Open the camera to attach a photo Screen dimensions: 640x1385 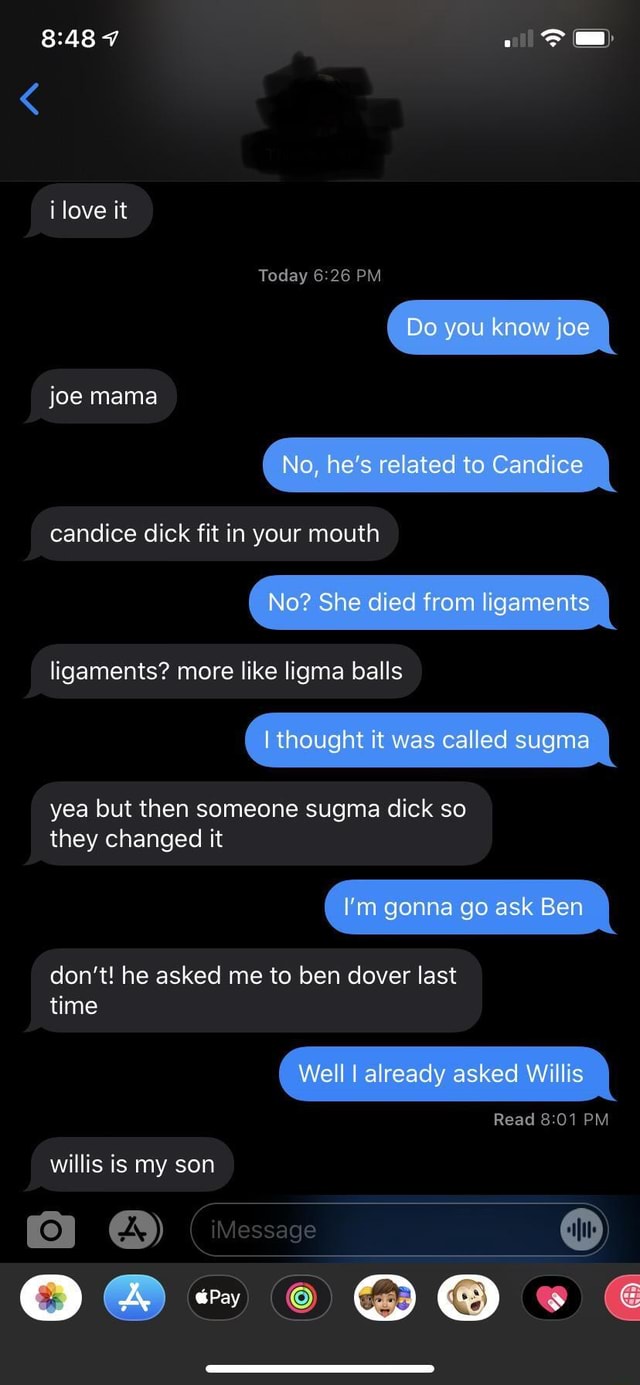click(50, 1229)
